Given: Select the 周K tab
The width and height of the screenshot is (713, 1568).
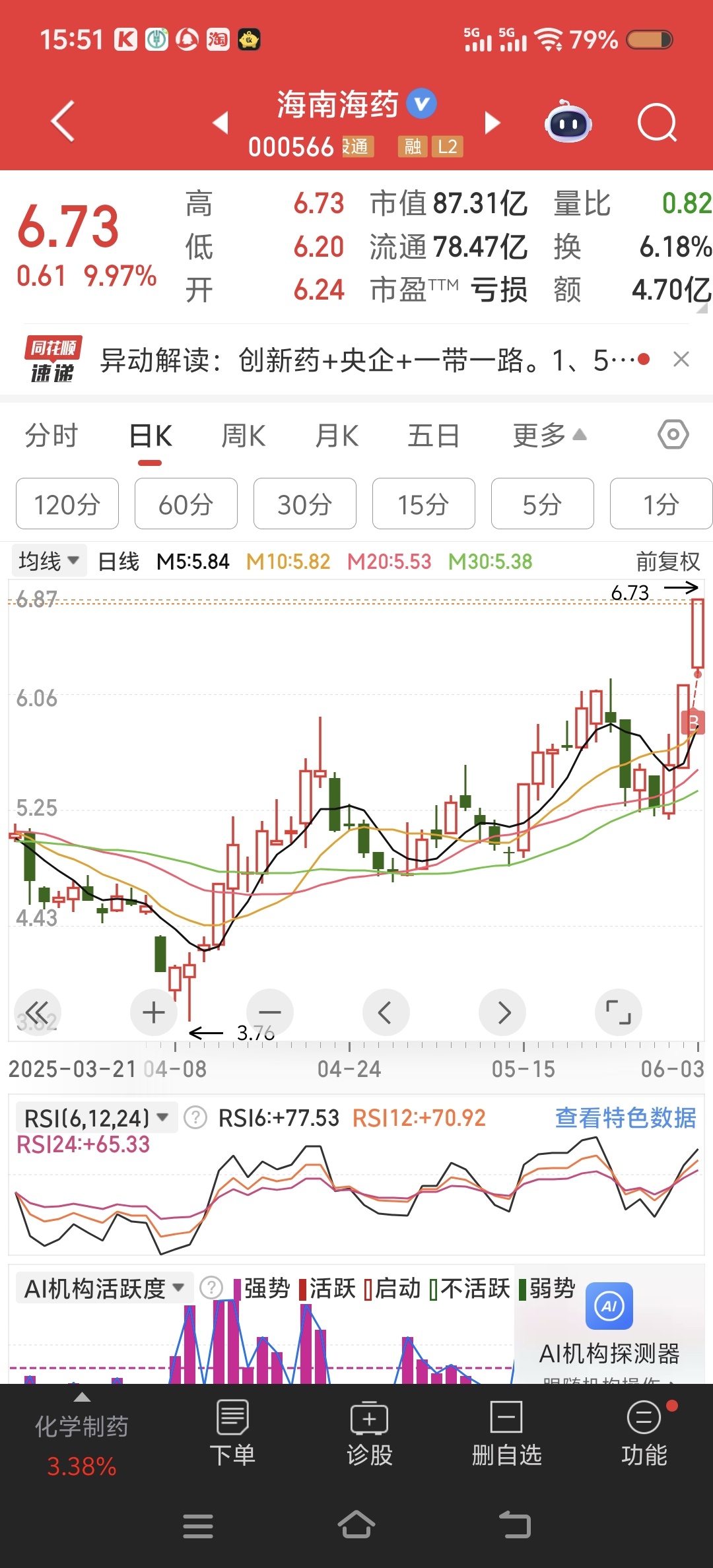Looking at the screenshot, I should coord(243,436).
